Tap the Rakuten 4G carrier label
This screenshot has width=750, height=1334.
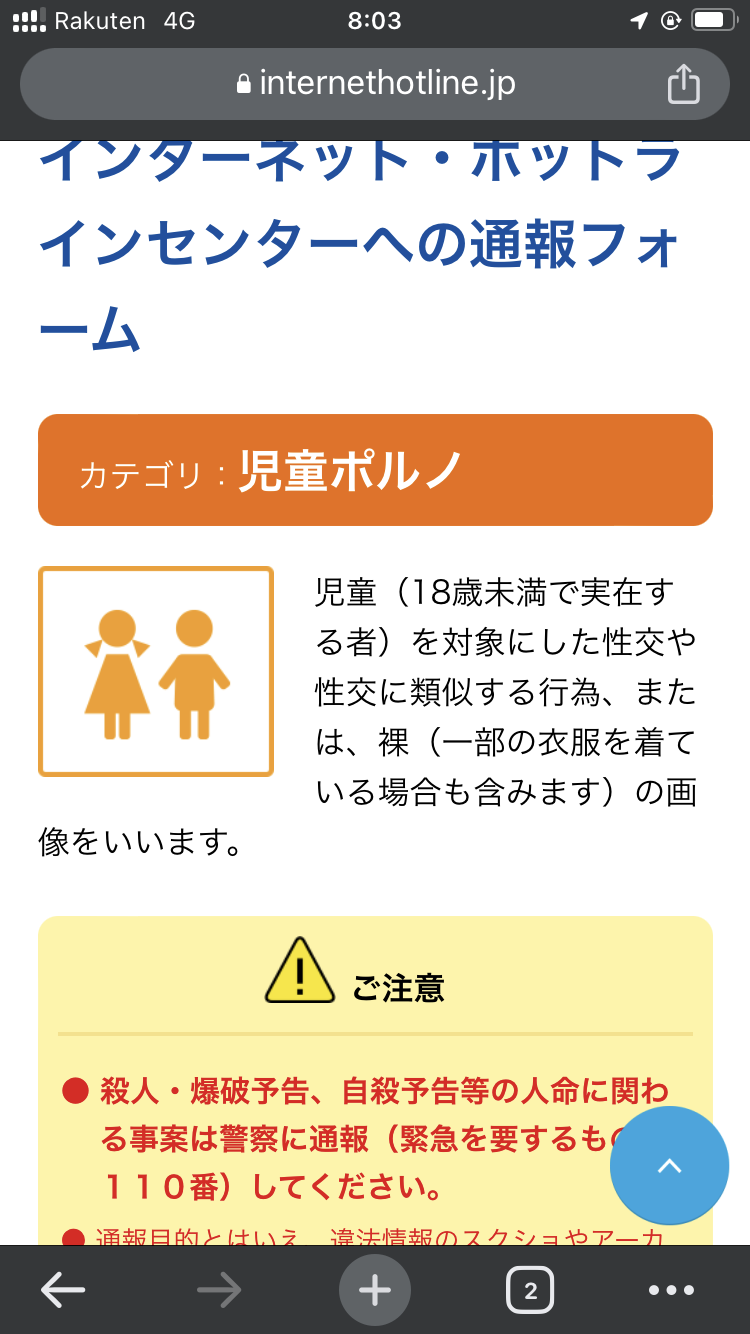click(106, 21)
